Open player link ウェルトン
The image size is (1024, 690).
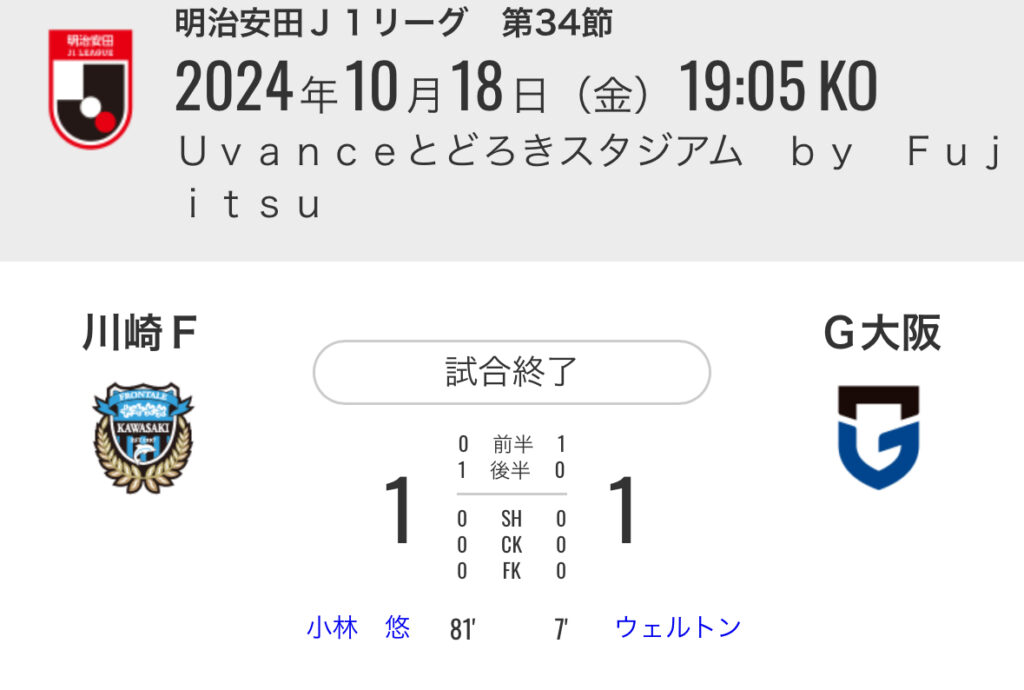678,628
